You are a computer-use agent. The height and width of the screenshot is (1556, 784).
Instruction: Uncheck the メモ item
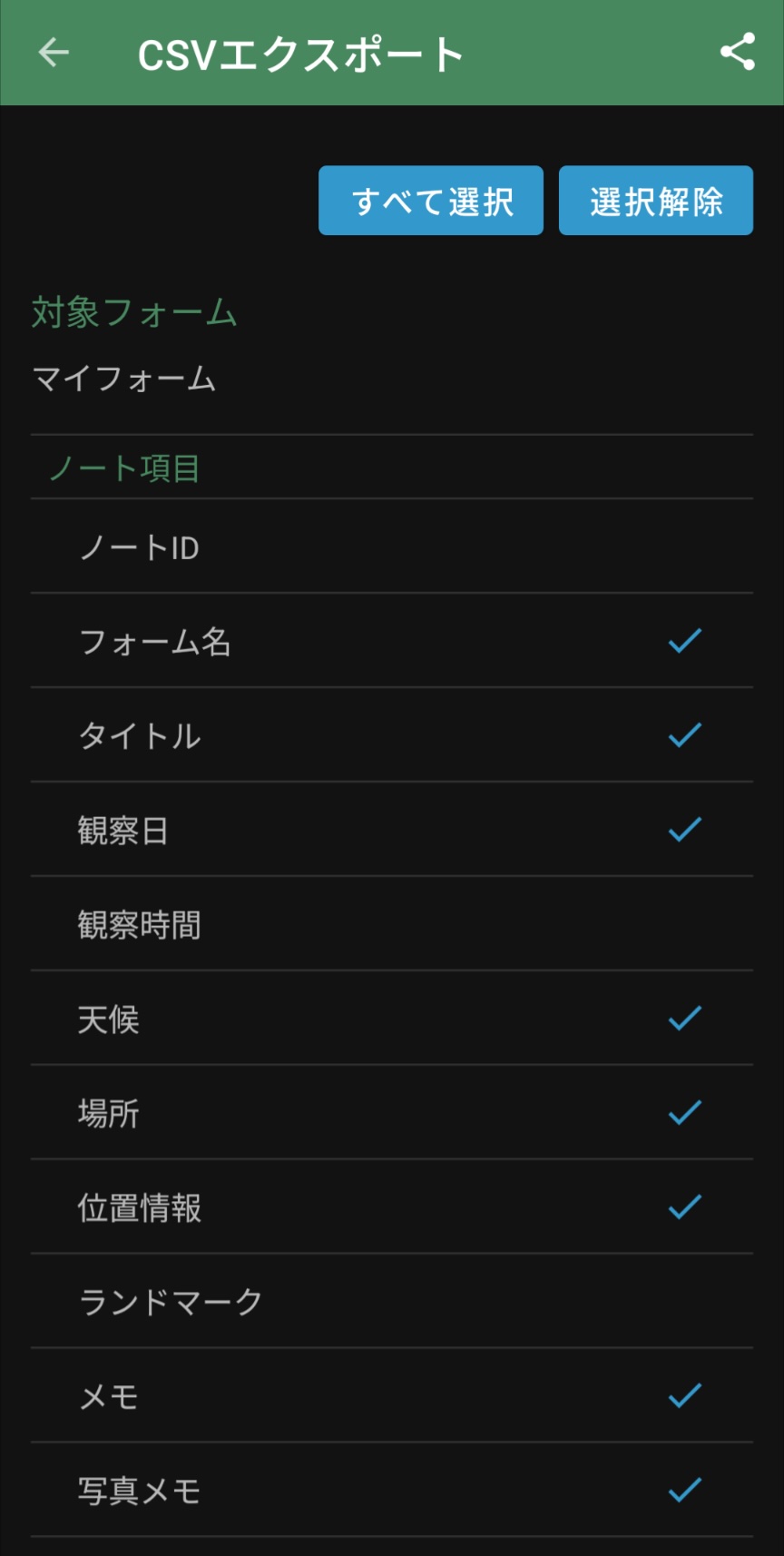(392, 1396)
